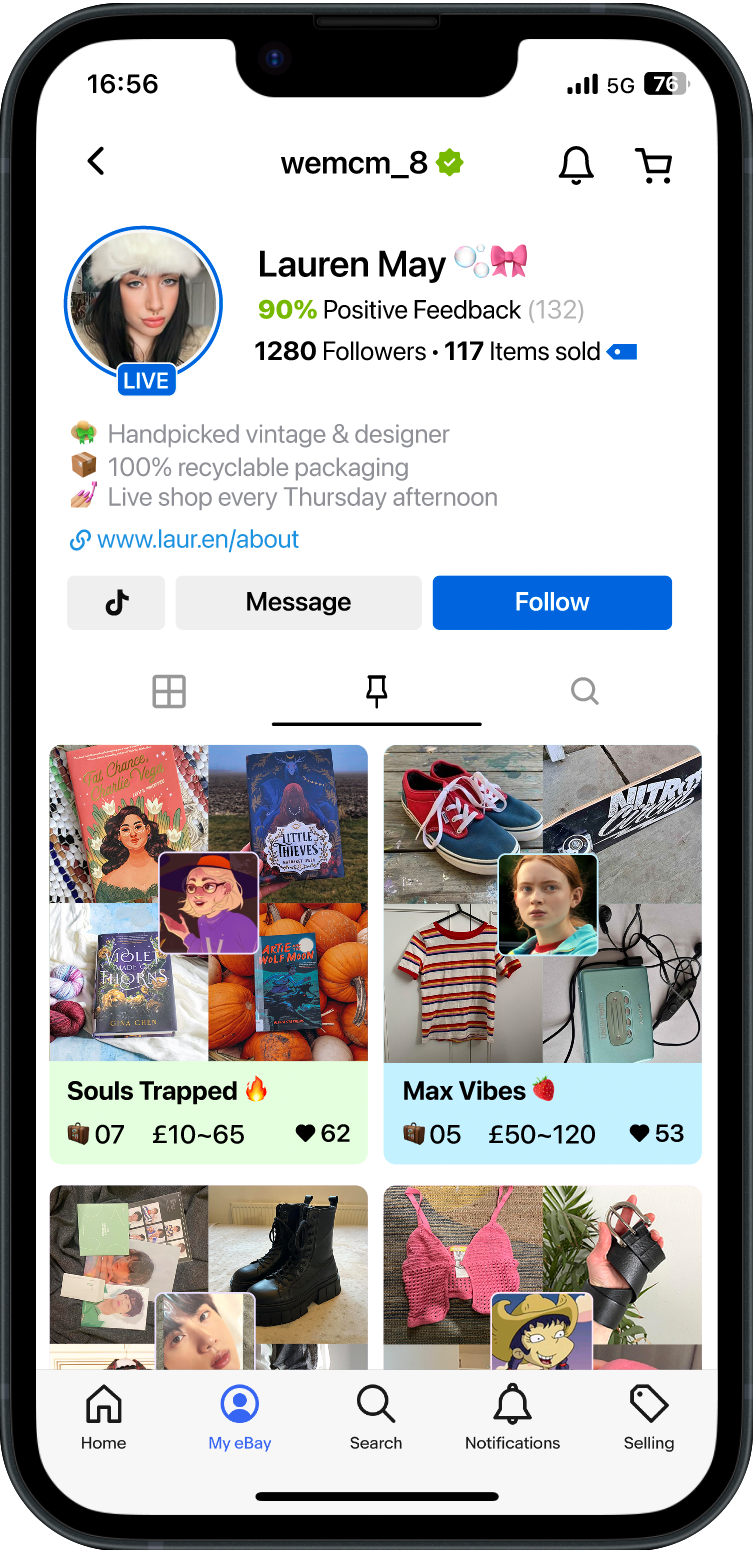
Task: Open the seller's TikTok button
Action: (116, 602)
